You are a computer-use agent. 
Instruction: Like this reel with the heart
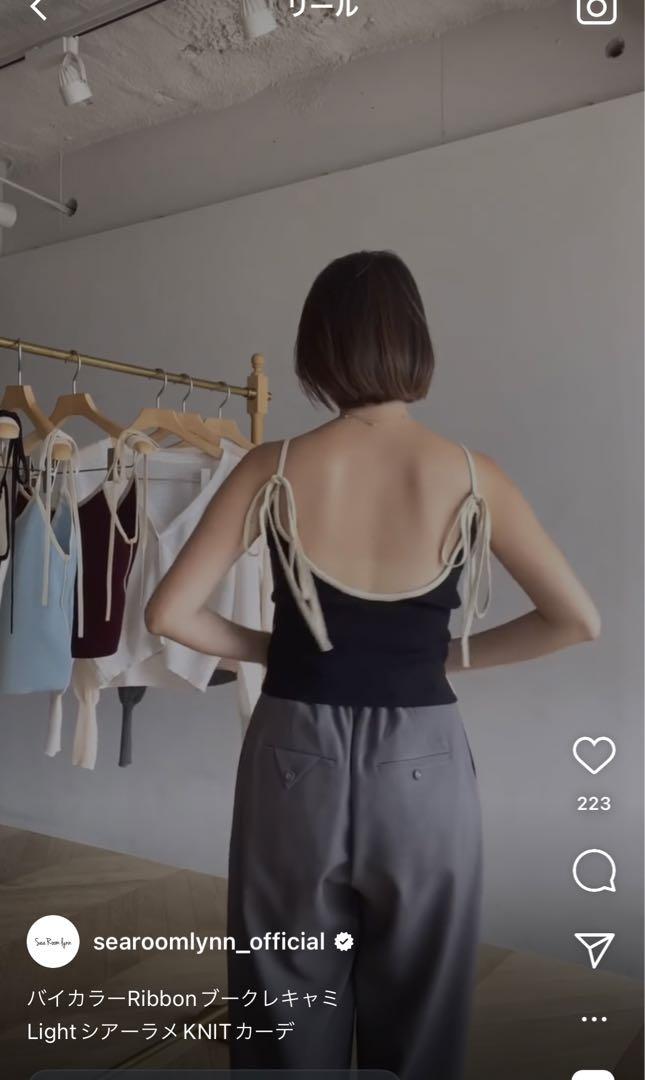pos(594,754)
